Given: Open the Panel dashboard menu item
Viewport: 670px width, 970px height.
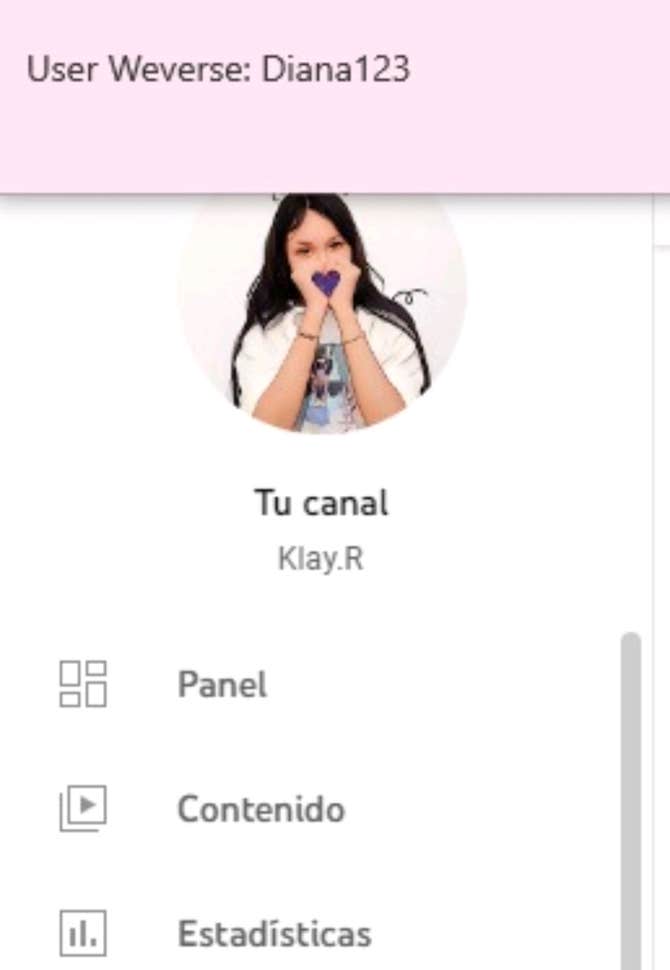Looking at the screenshot, I should coord(222,685).
